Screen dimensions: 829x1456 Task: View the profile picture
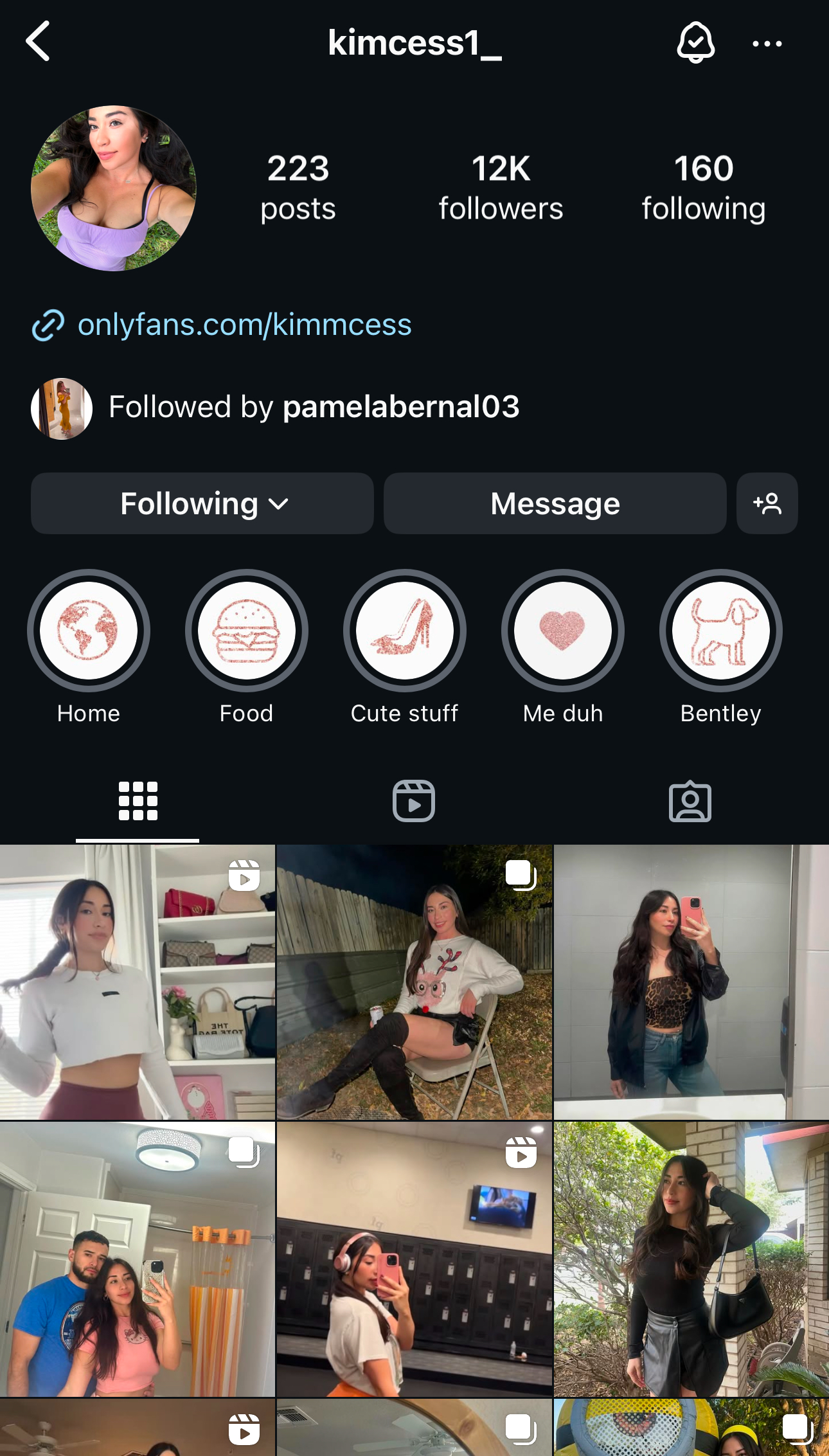point(114,188)
